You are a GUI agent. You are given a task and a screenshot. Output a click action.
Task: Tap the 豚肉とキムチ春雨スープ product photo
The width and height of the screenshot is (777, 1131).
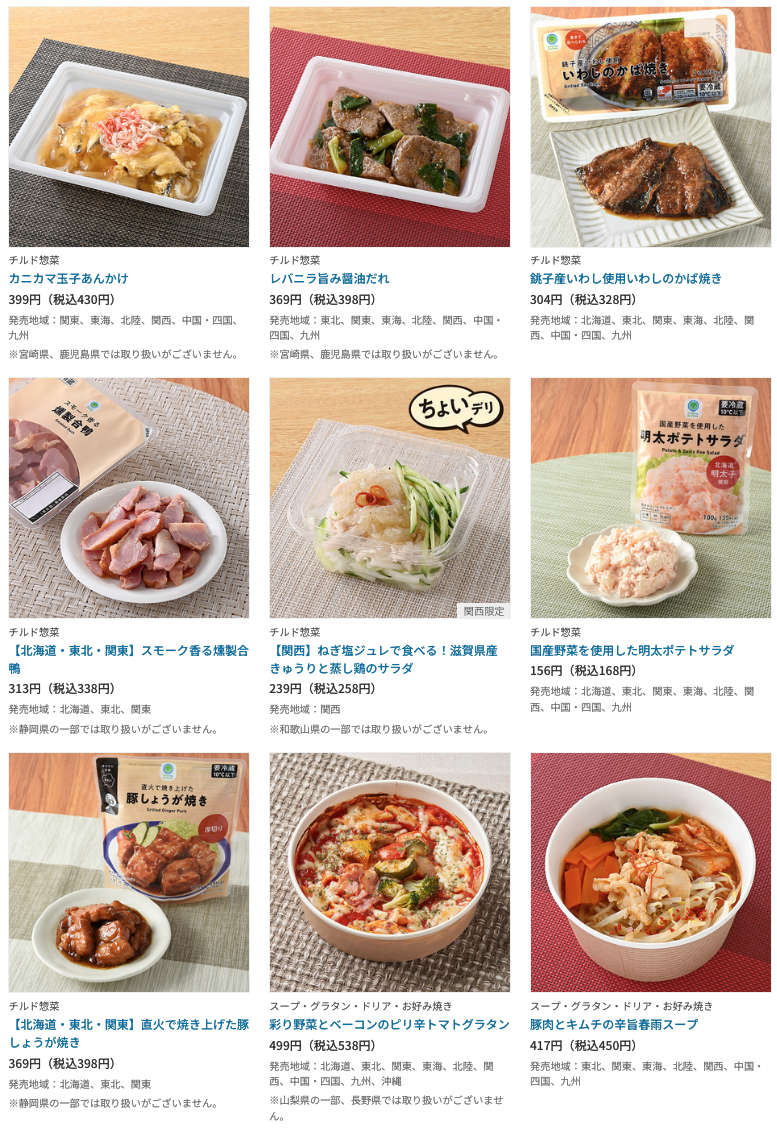coord(650,872)
